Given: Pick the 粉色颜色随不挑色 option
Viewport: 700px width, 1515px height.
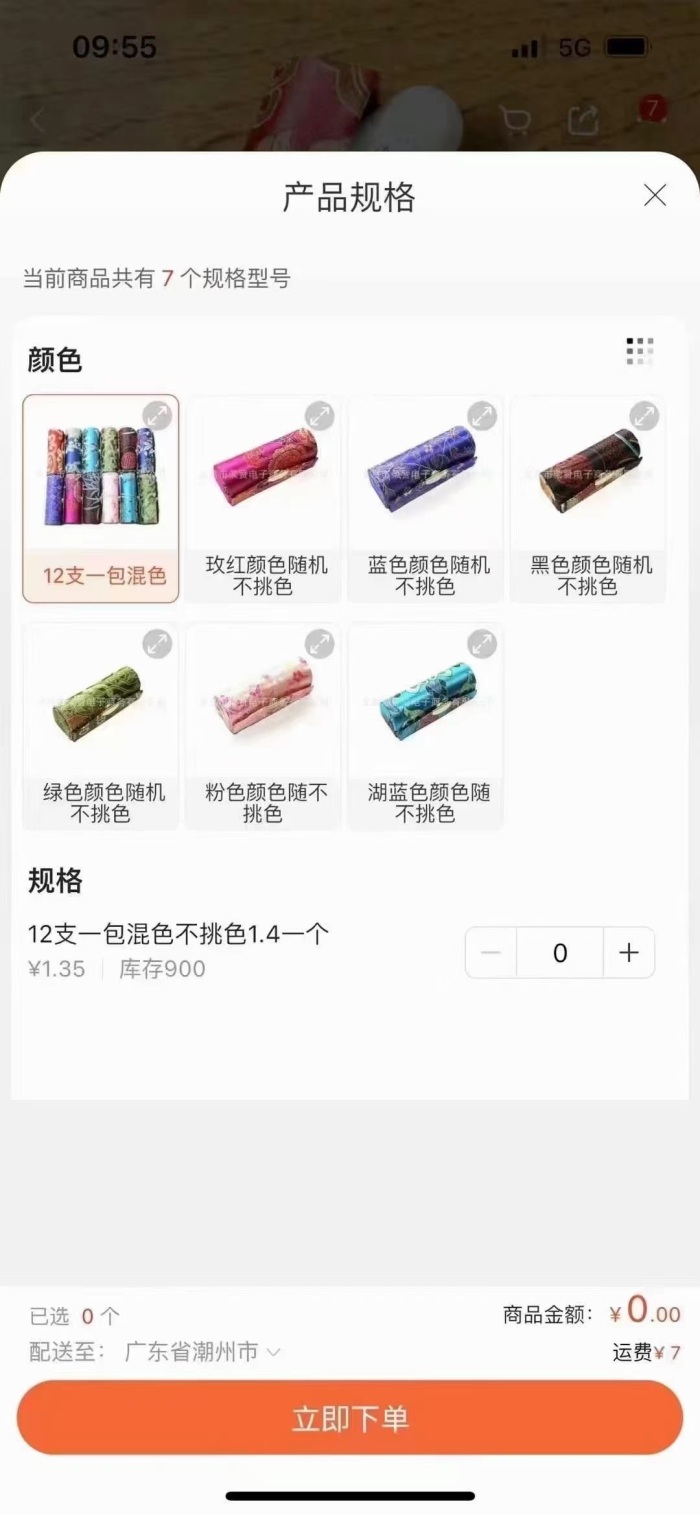Looking at the screenshot, I should (x=263, y=727).
